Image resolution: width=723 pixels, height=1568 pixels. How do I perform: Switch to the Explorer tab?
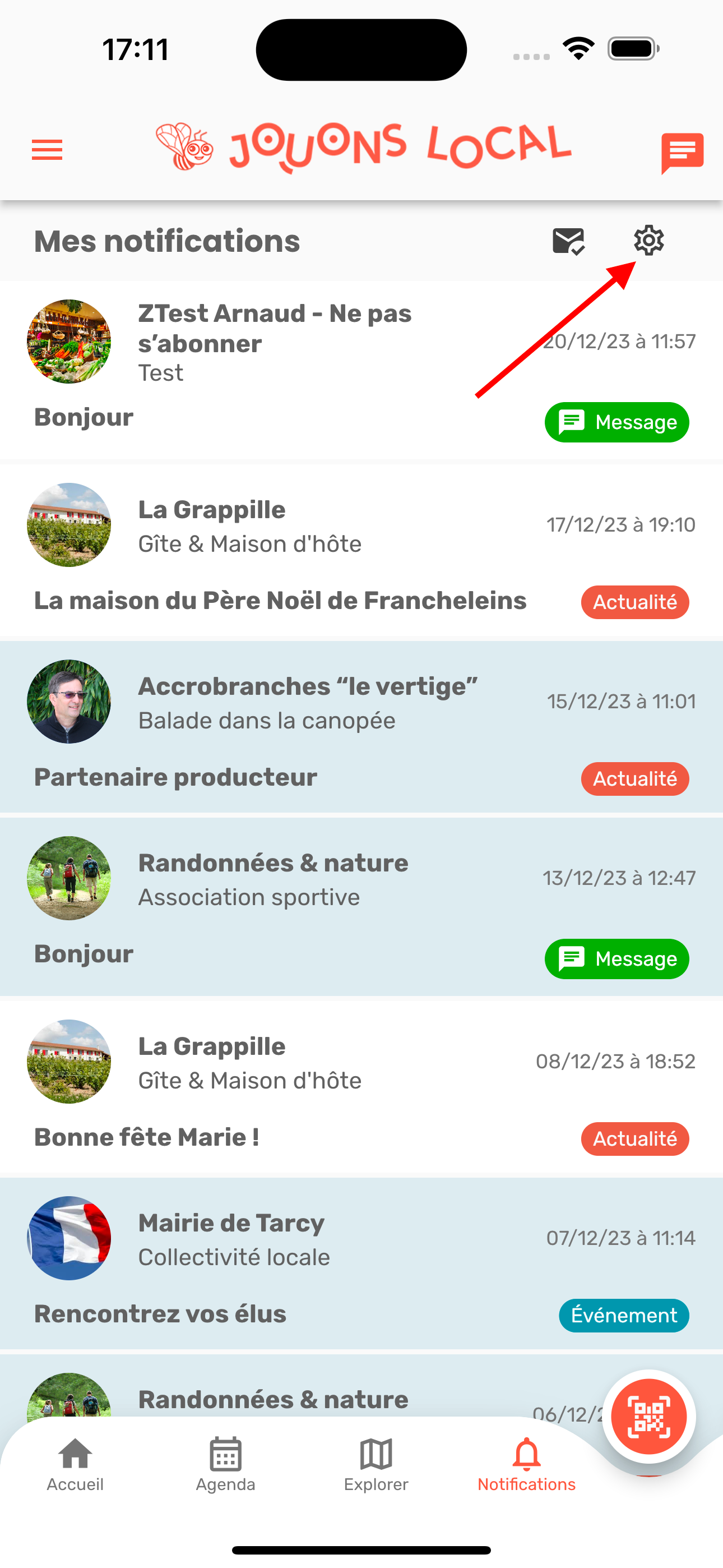[x=376, y=1464]
